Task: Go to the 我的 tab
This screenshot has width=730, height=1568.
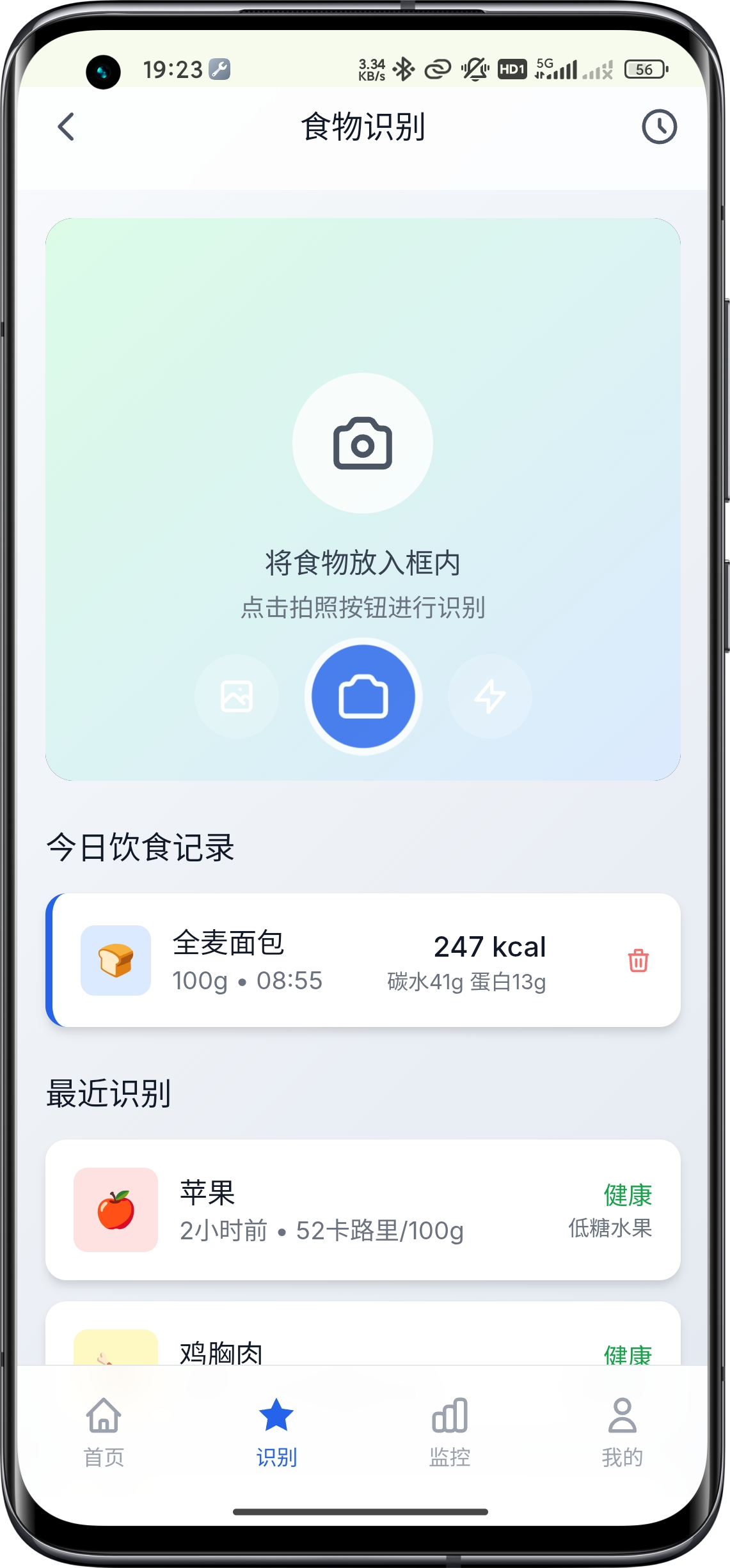Action: [622, 1431]
